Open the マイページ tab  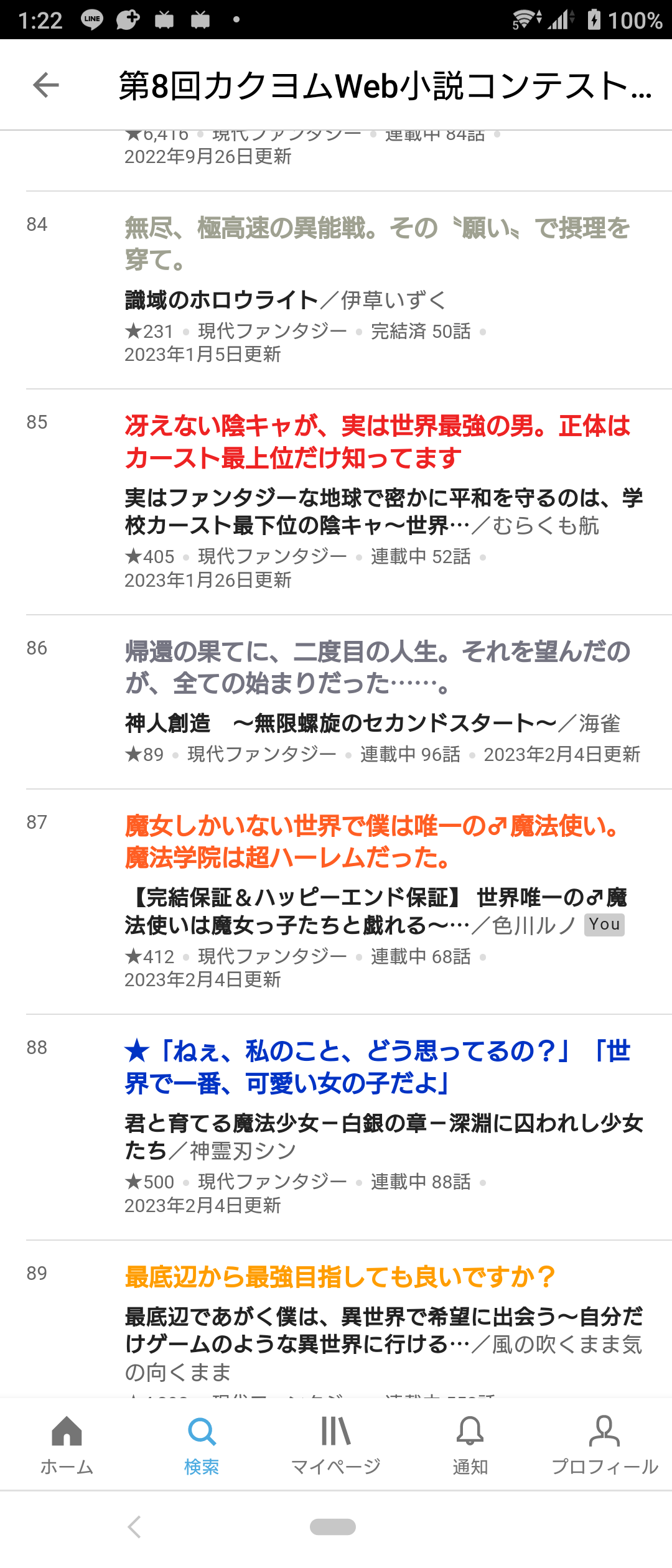coord(336,1445)
